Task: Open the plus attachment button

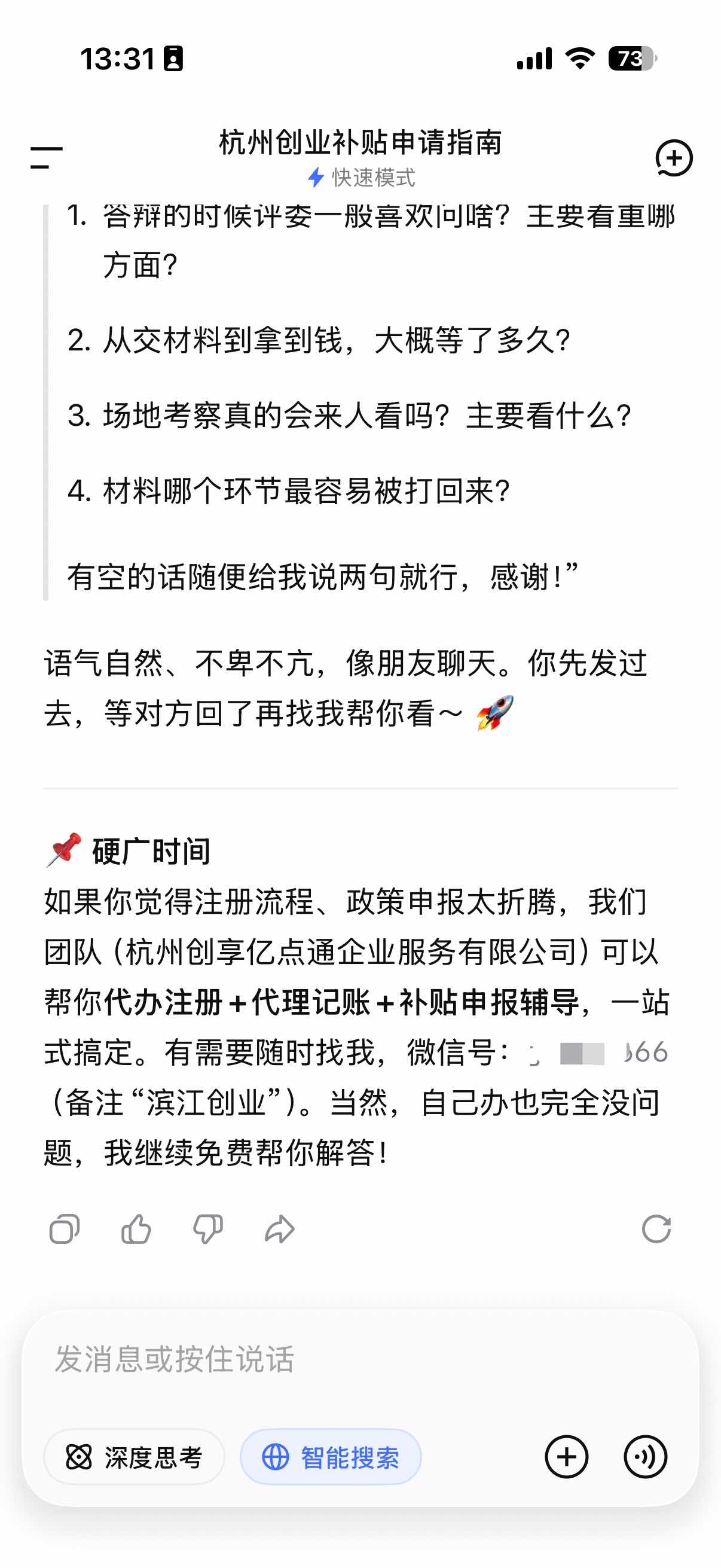Action: tap(566, 1457)
